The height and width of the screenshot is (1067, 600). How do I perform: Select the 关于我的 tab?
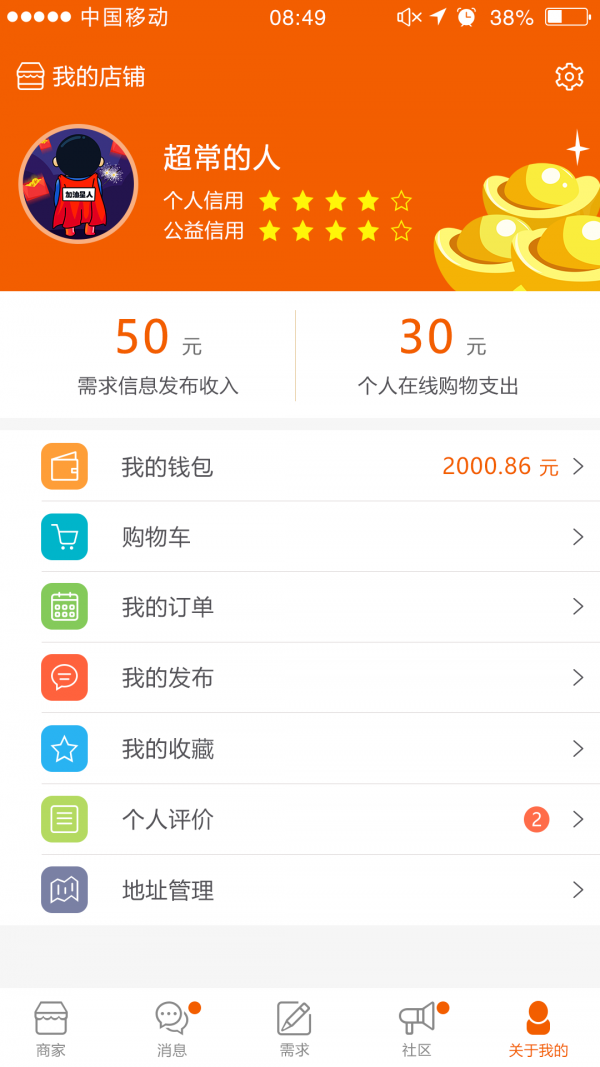[538, 1028]
